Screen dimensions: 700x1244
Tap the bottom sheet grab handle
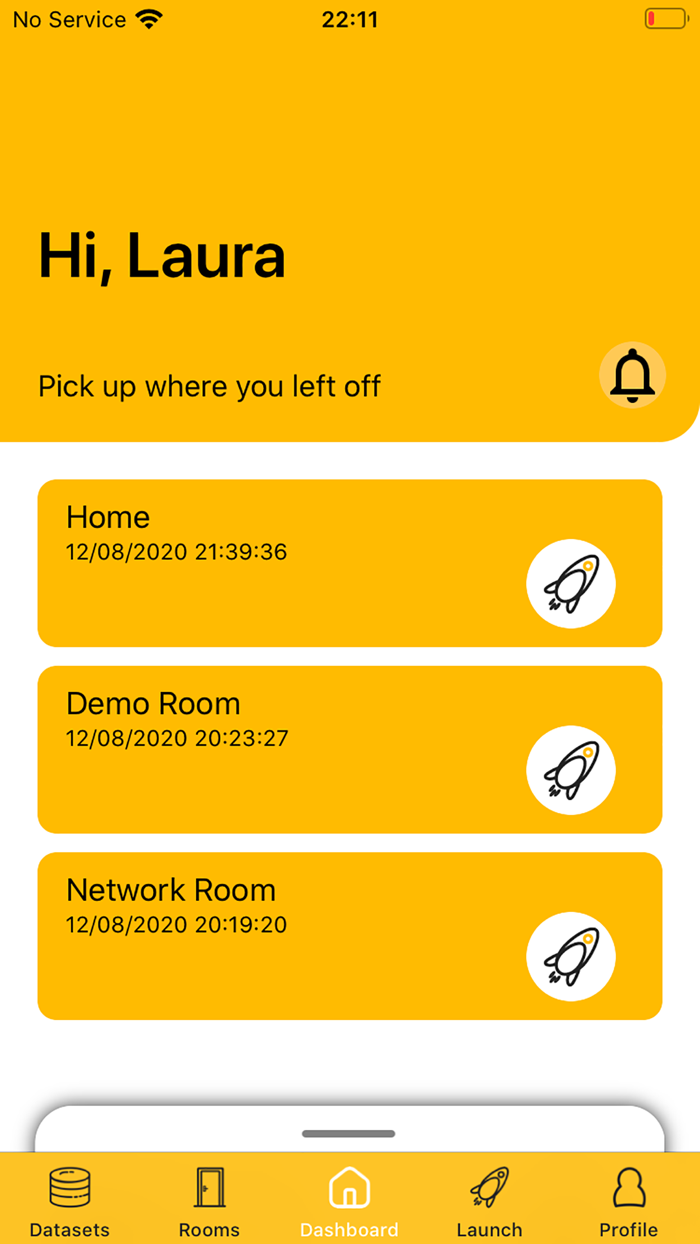coord(349,1133)
